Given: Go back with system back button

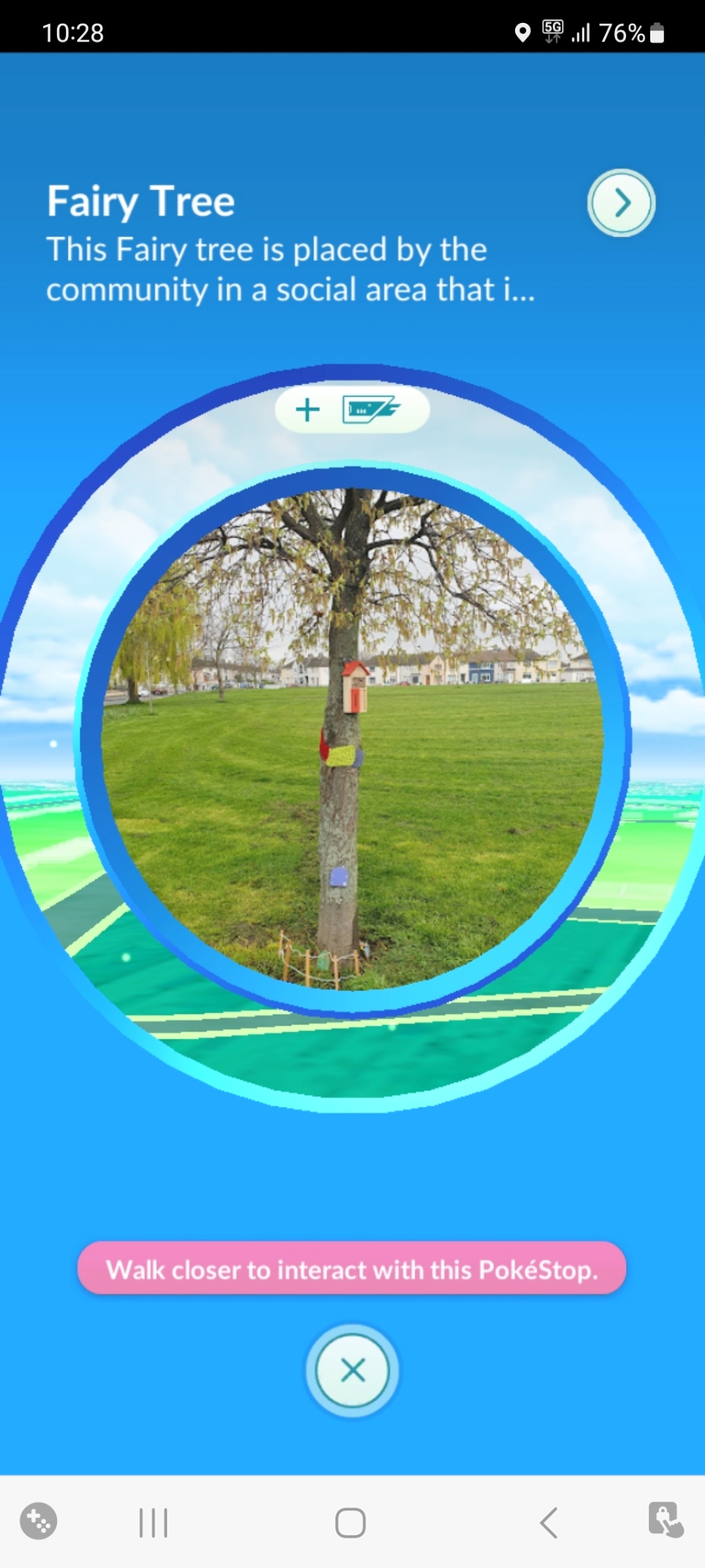Looking at the screenshot, I should (x=548, y=1523).
